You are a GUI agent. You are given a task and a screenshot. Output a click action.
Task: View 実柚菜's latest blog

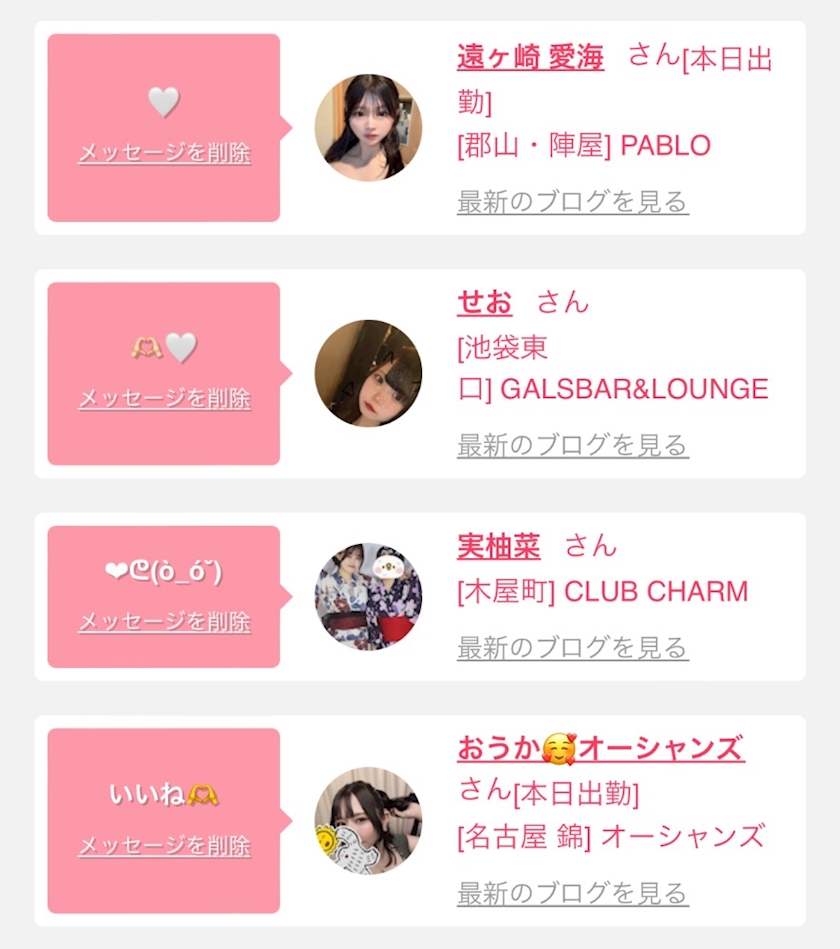573,648
